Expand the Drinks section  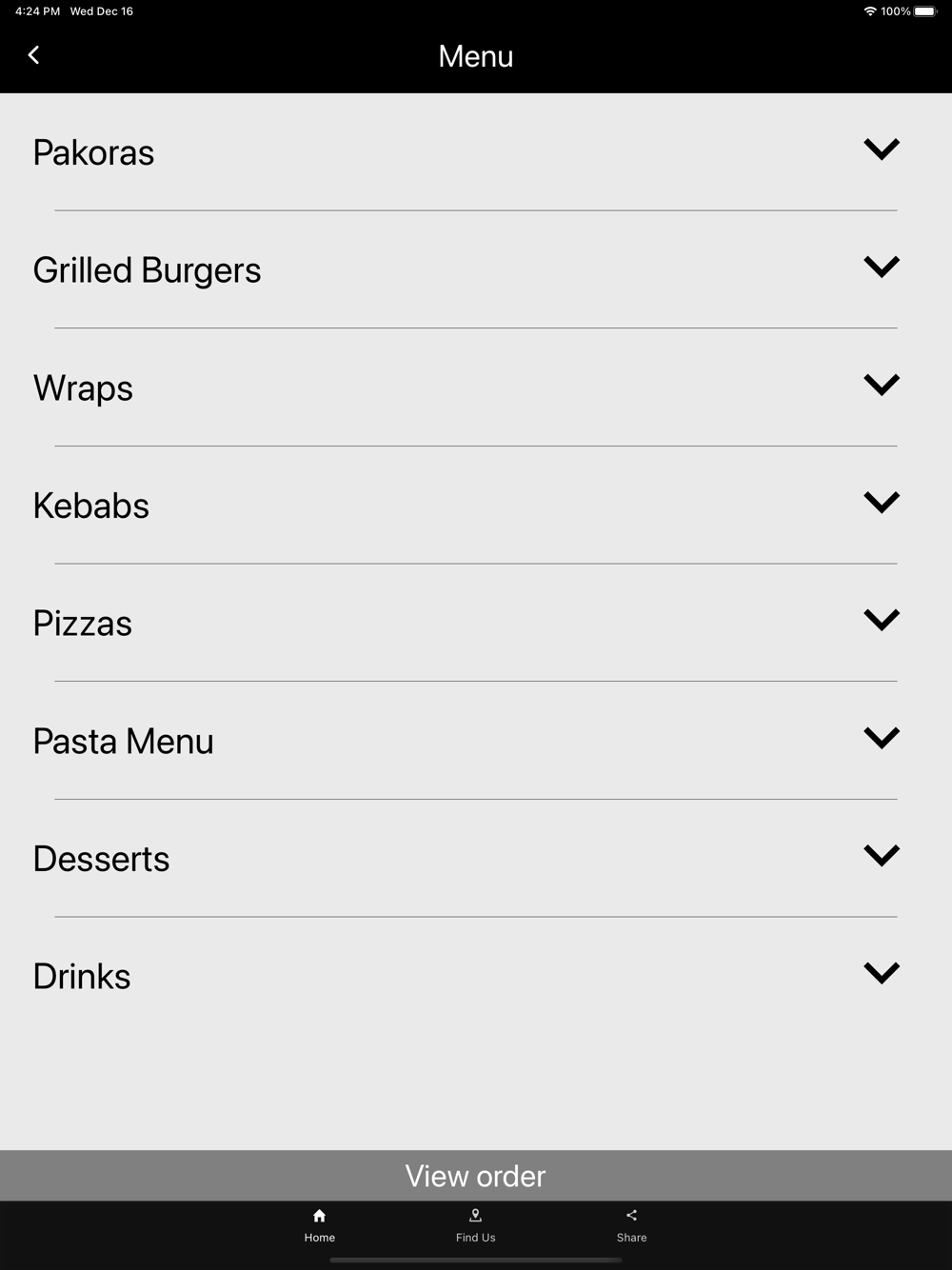[881, 973]
